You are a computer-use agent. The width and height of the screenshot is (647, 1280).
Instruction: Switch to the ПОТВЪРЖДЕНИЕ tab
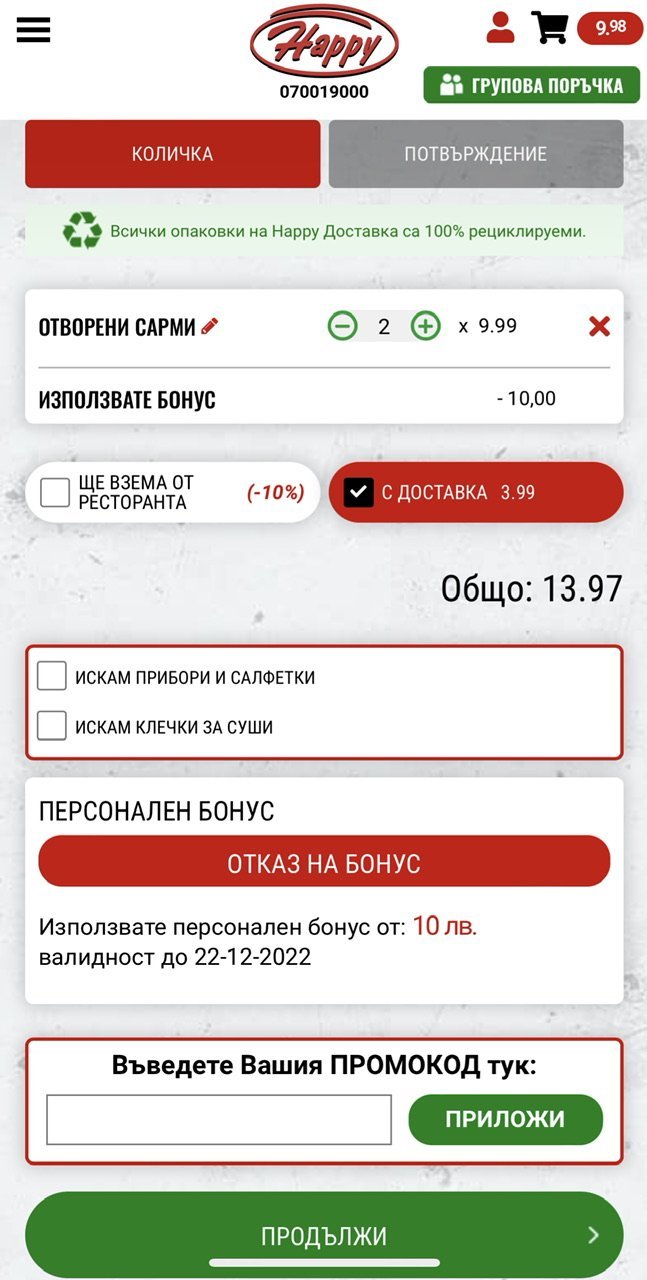pyautogui.click(x=475, y=154)
